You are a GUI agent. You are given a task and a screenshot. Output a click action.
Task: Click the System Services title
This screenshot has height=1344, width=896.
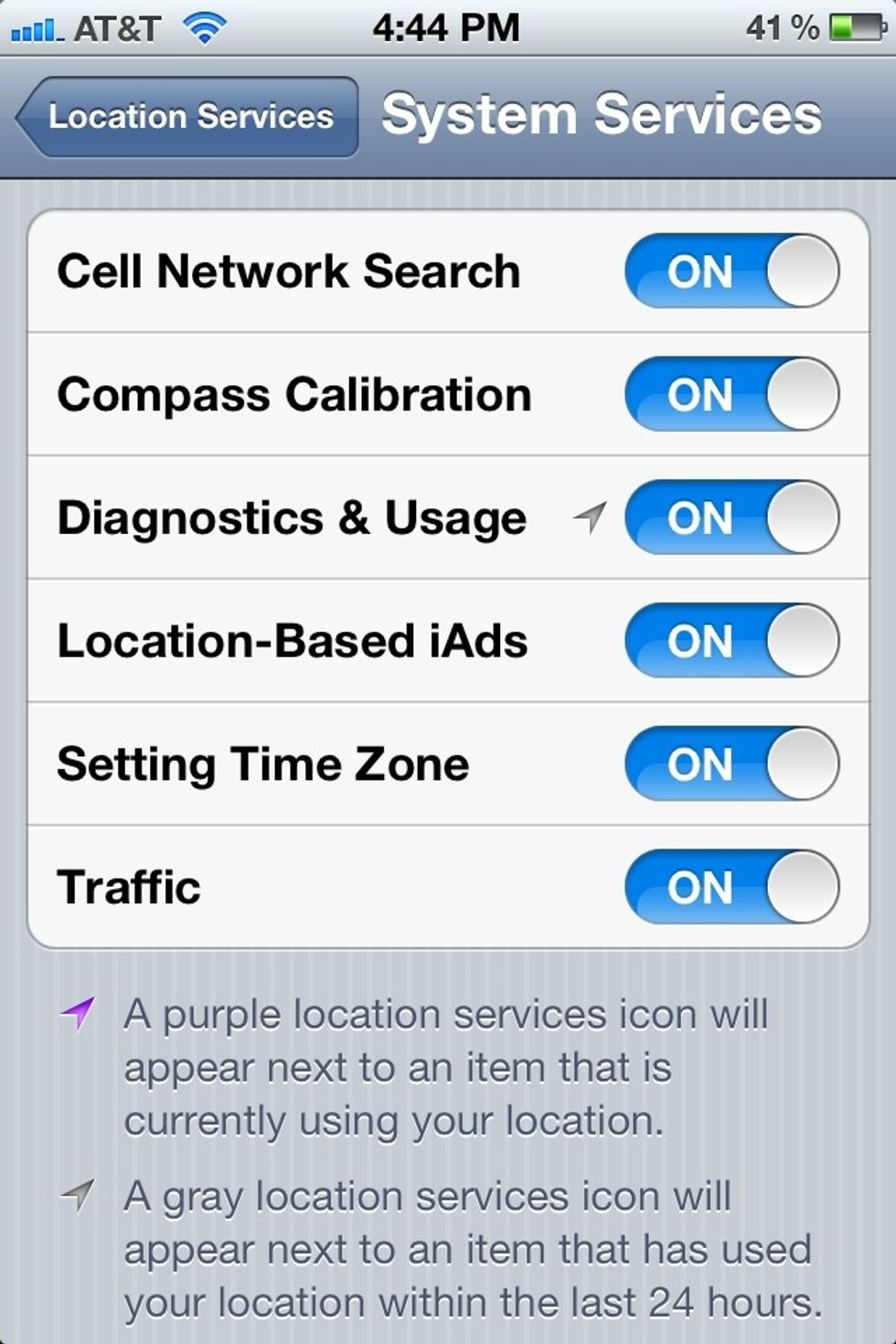pos(602,114)
